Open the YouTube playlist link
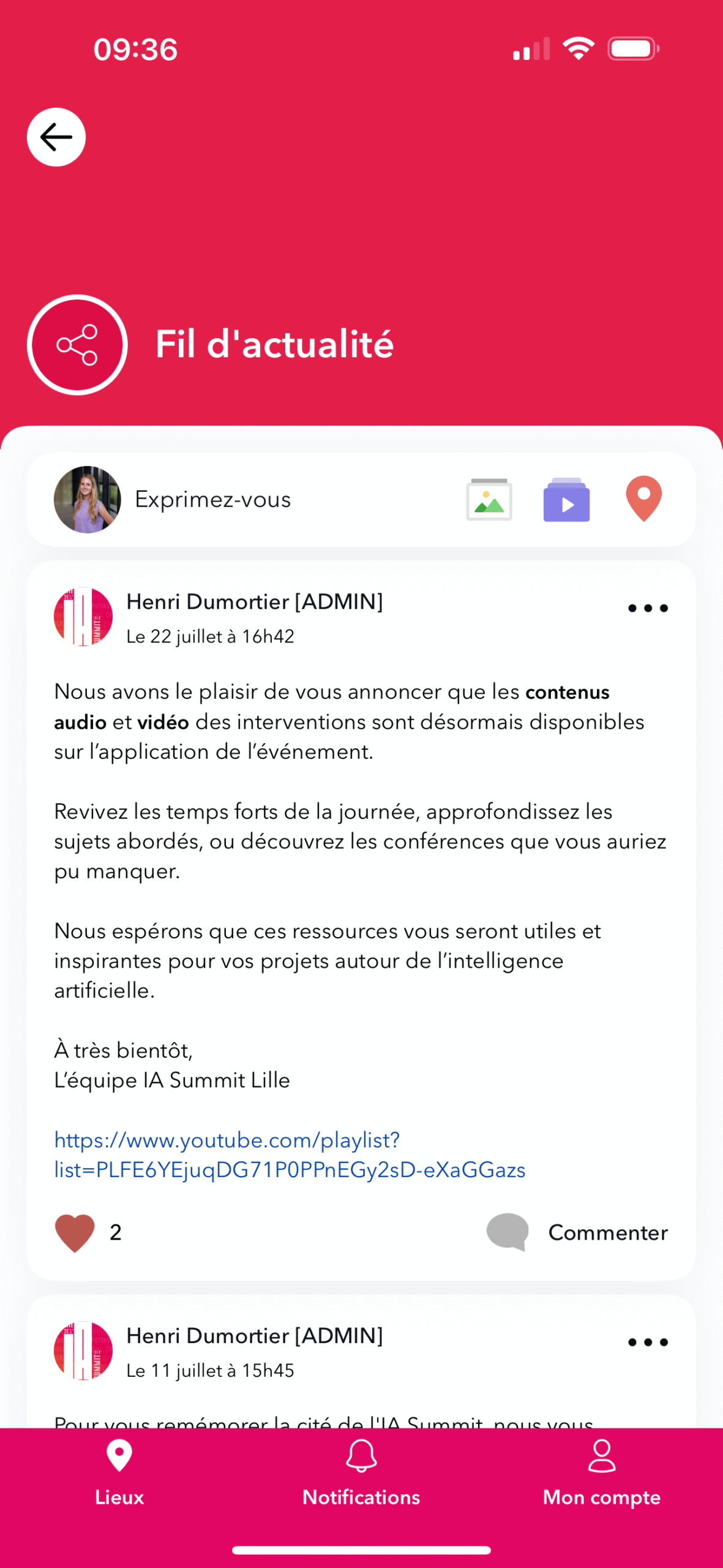The height and width of the screenshot is (1568, 723). pyautogui.click(x=289, y=1155)
